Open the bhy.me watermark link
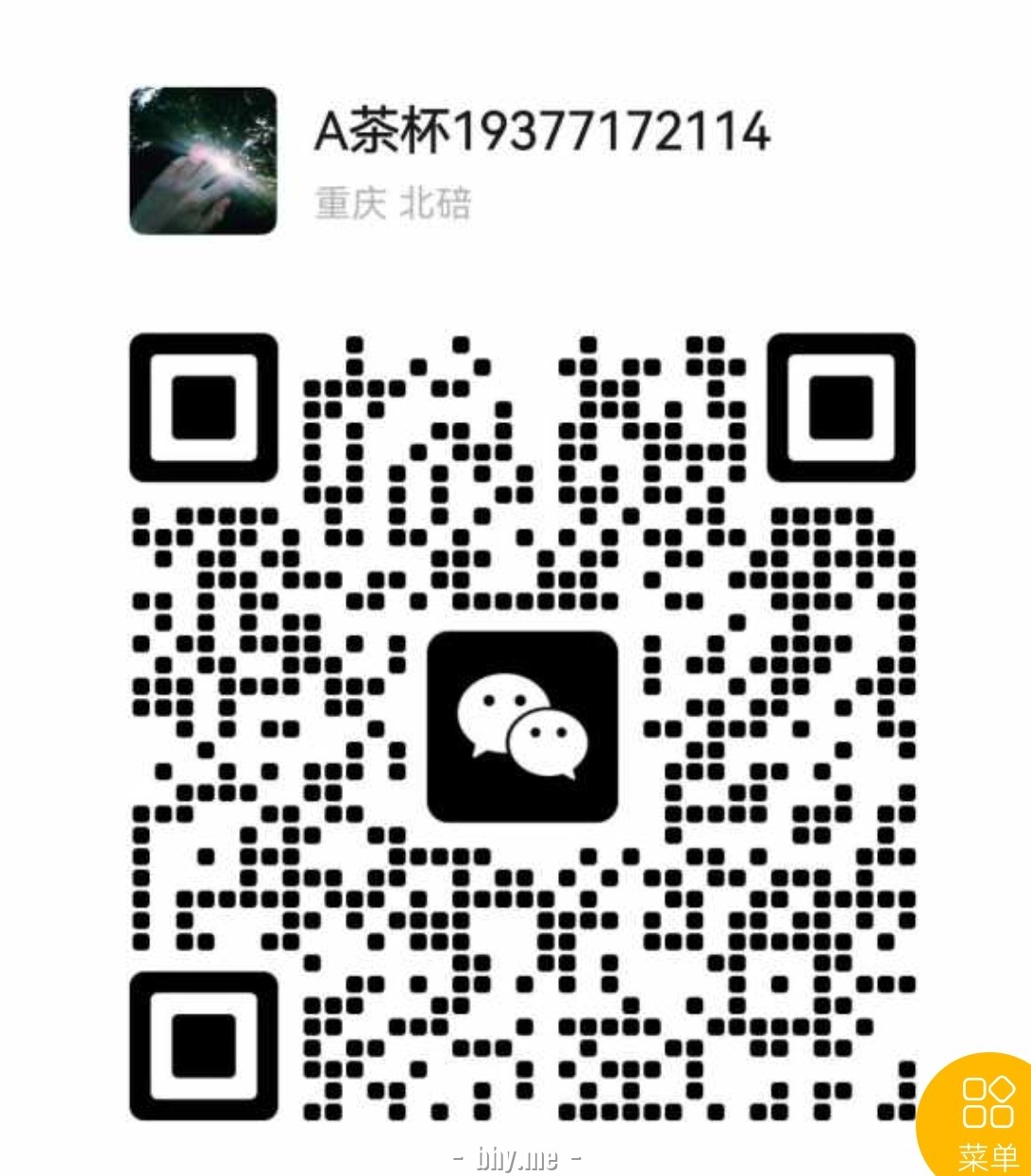 click(x=515, y=1157)
